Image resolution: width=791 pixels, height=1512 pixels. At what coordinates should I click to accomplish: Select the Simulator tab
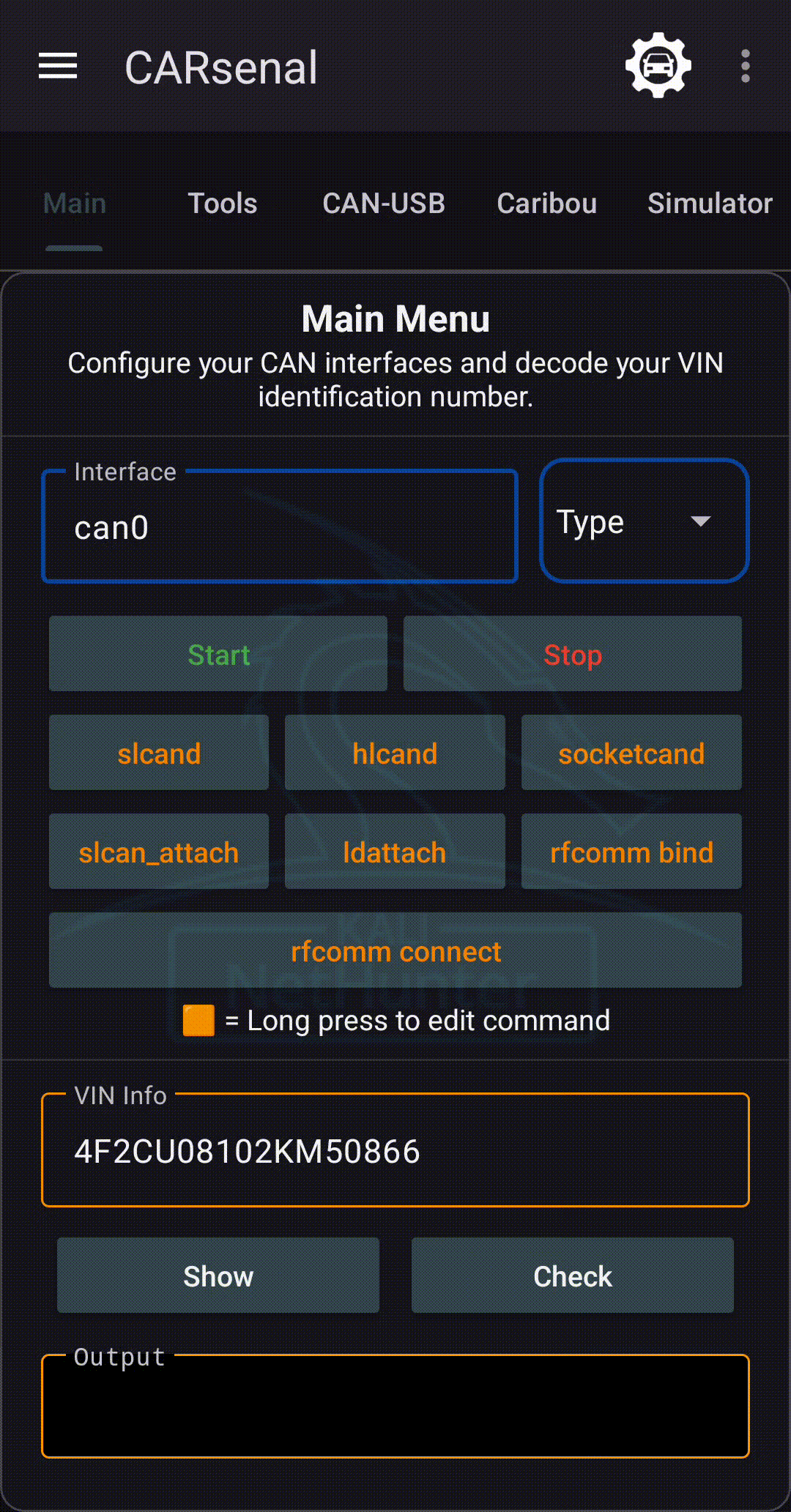coord(709,204)
